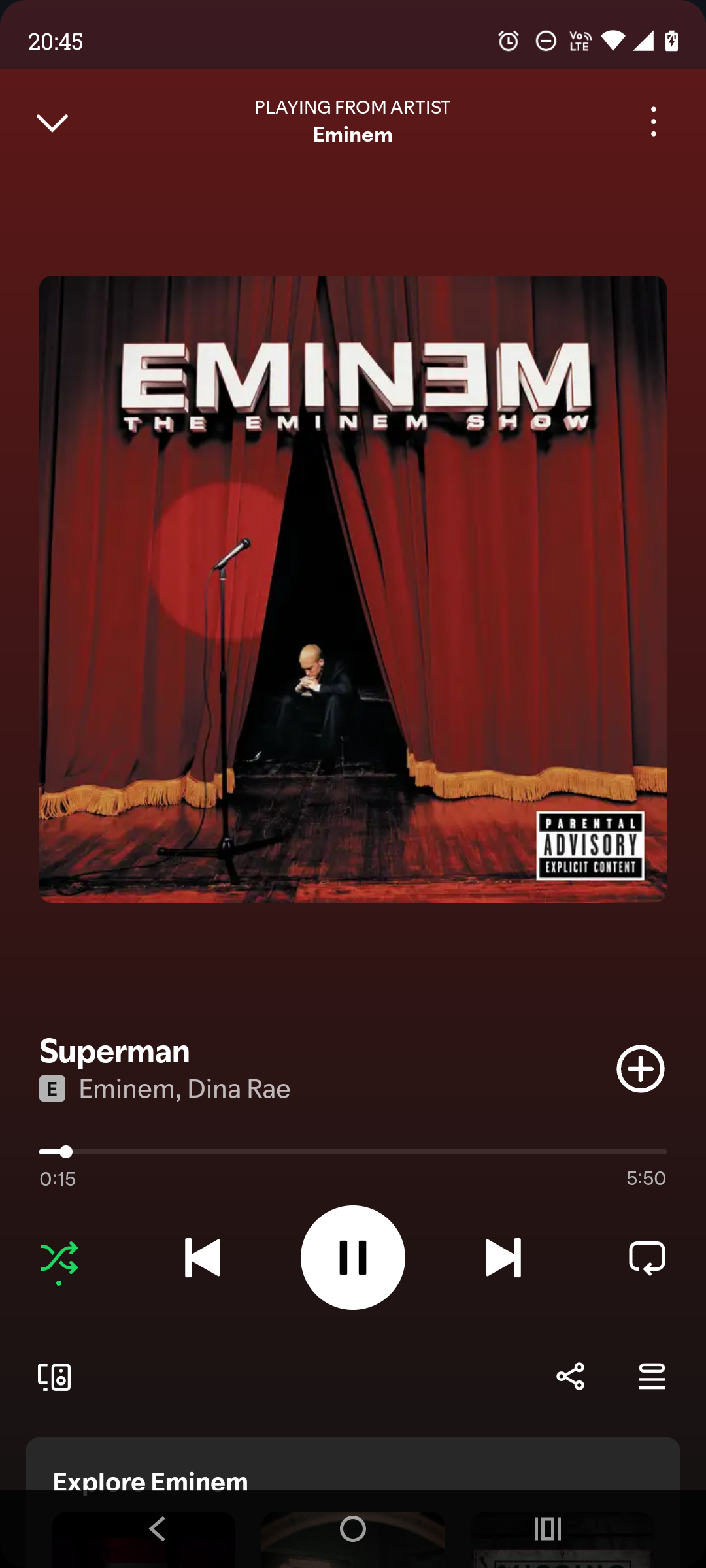Add Superman to your library
This screenshot has width=706, height=1568.
click(x=640, y=1069)
